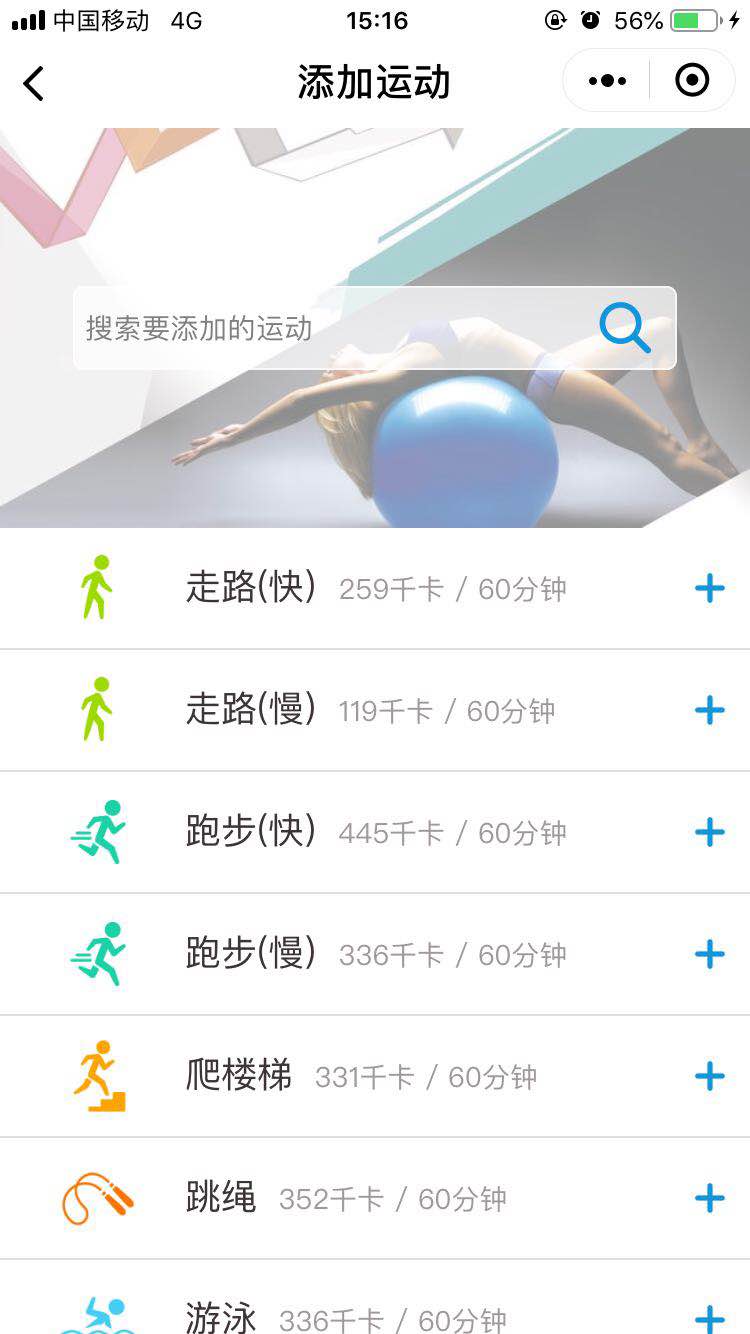
Task: Add 走路(慢) with its plus icon
Action: coord(710,710)
